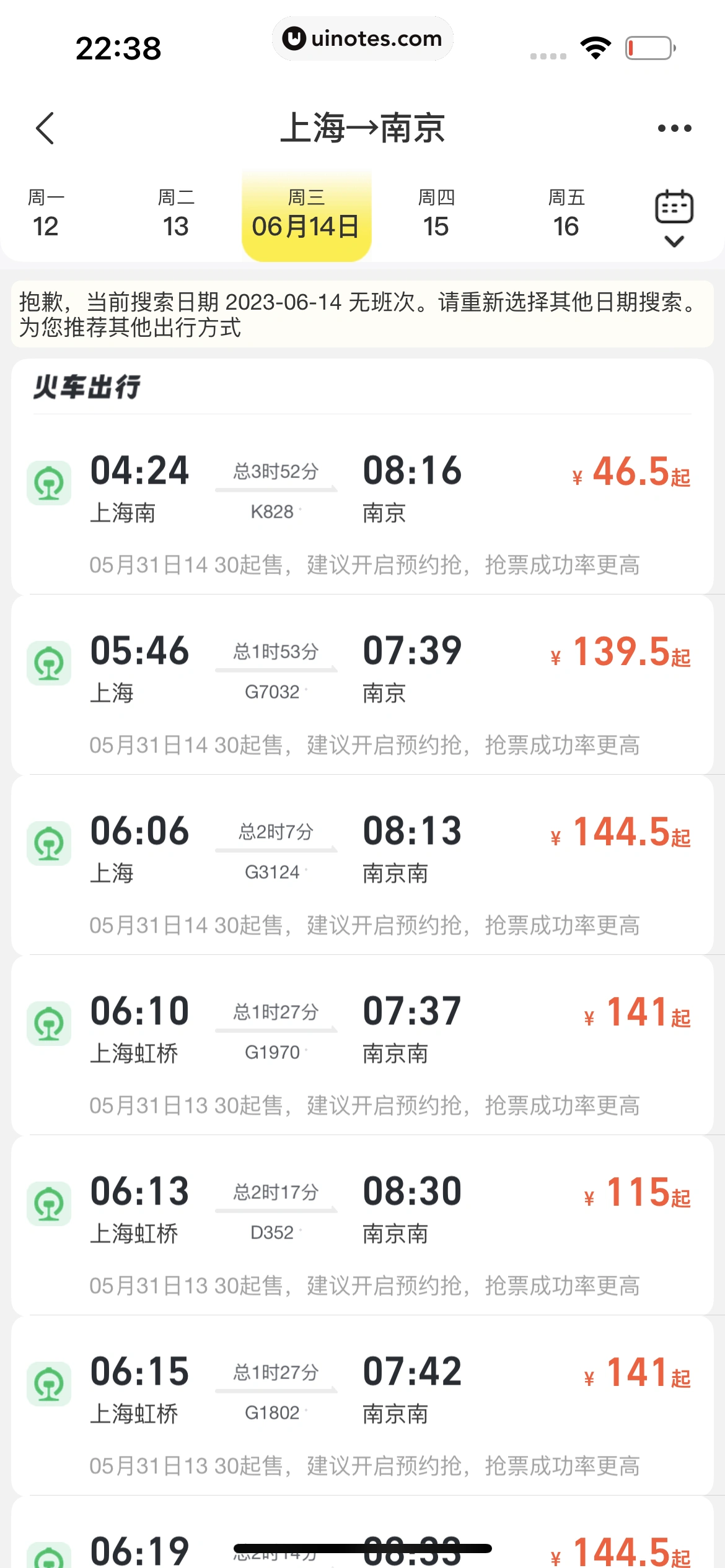
Task: Open the three-dot more options menu
Action: [x=674, y=128]
